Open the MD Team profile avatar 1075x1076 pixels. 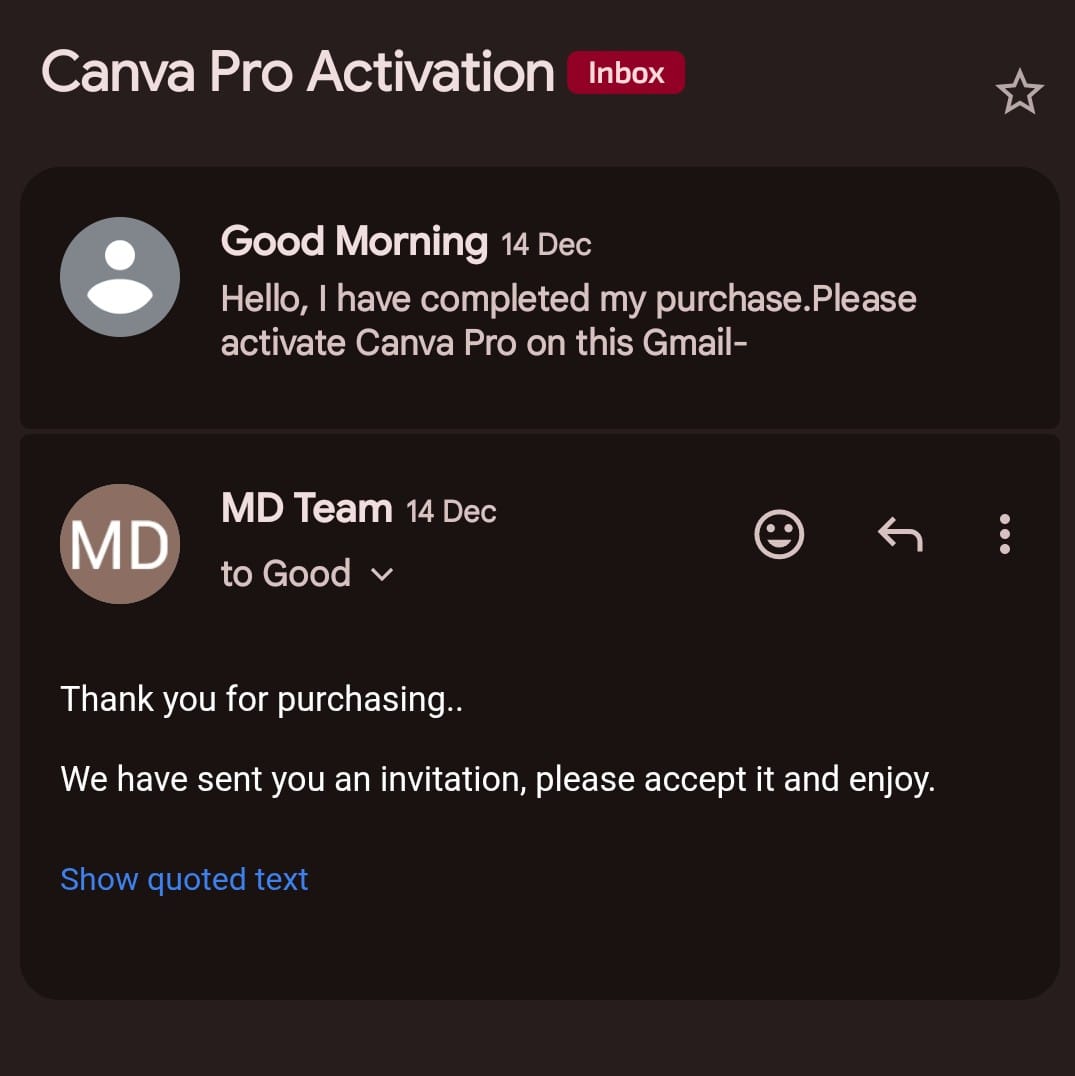coord(120,544)
